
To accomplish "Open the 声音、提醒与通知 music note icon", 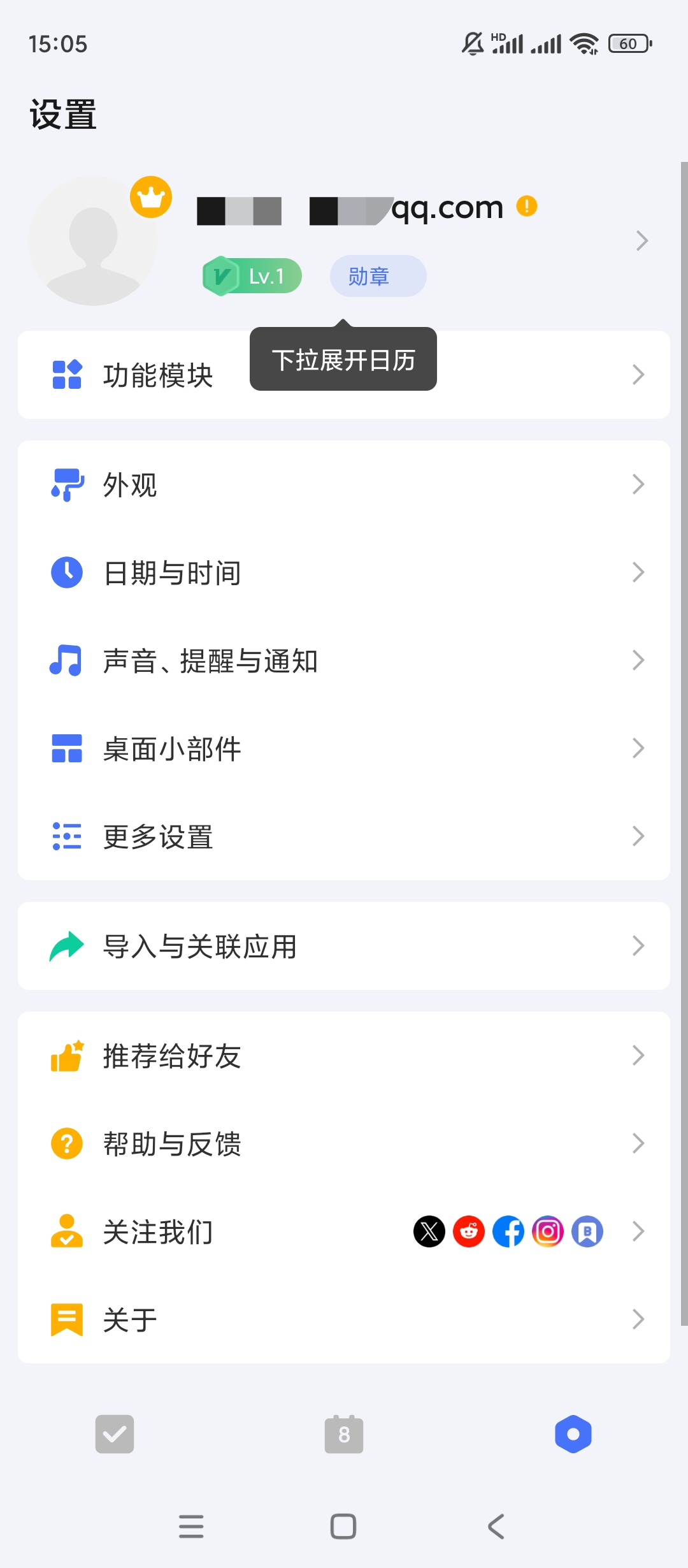I will [x=66, y=660].
